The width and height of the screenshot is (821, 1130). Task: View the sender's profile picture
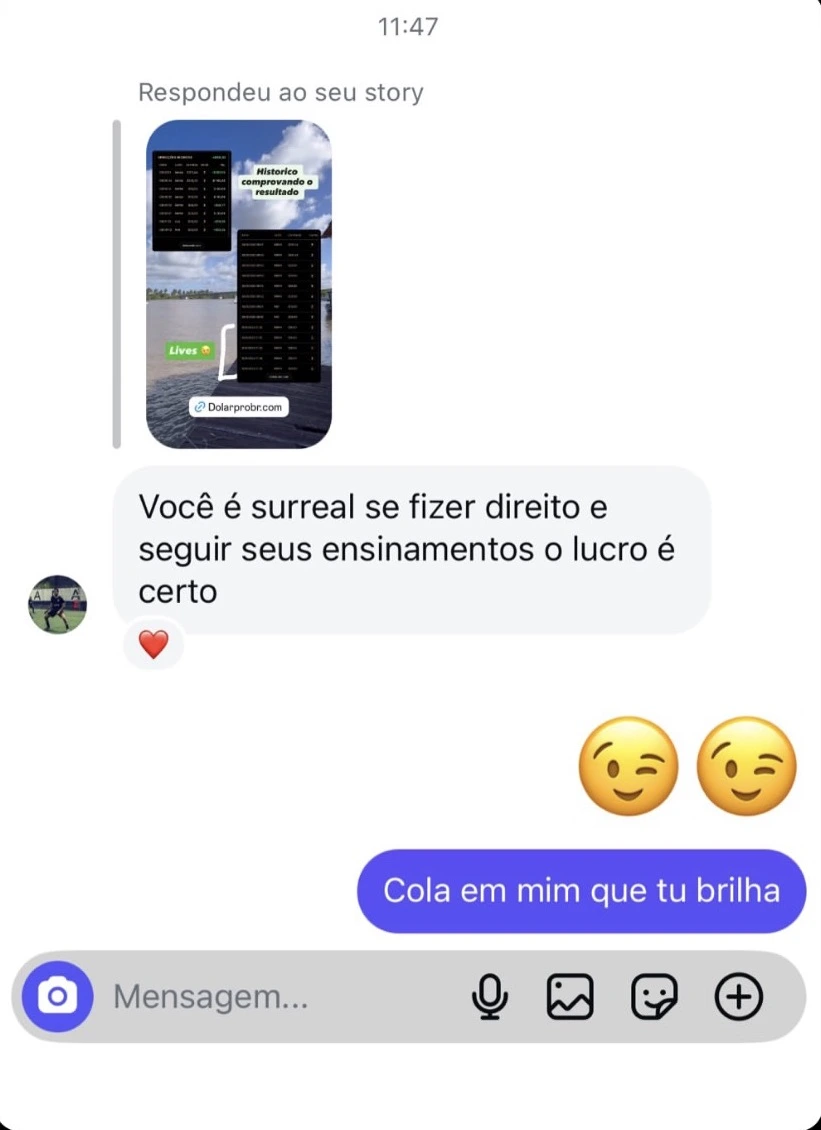(x=57, y=604)
